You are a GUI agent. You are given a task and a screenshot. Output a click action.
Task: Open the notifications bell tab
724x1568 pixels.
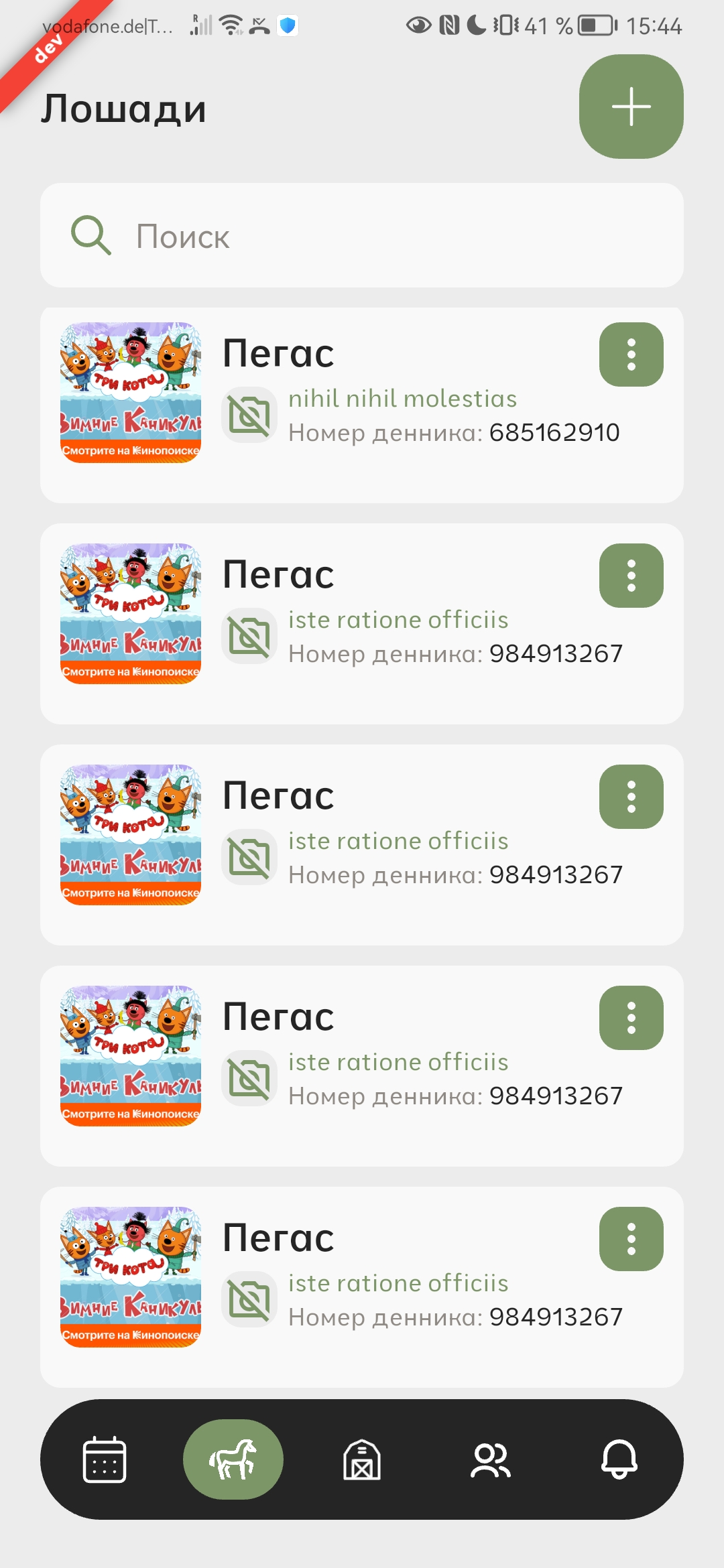619,1459
